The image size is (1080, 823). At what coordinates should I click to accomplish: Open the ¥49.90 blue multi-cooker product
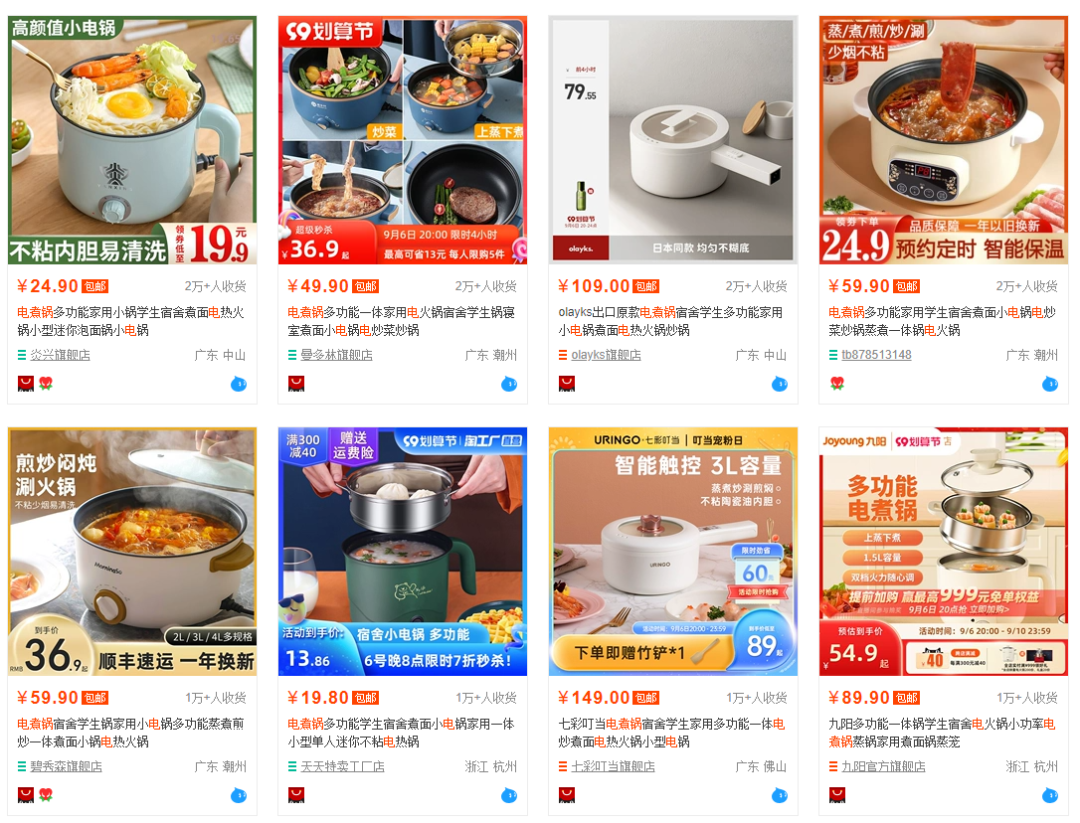coord(402,140)
